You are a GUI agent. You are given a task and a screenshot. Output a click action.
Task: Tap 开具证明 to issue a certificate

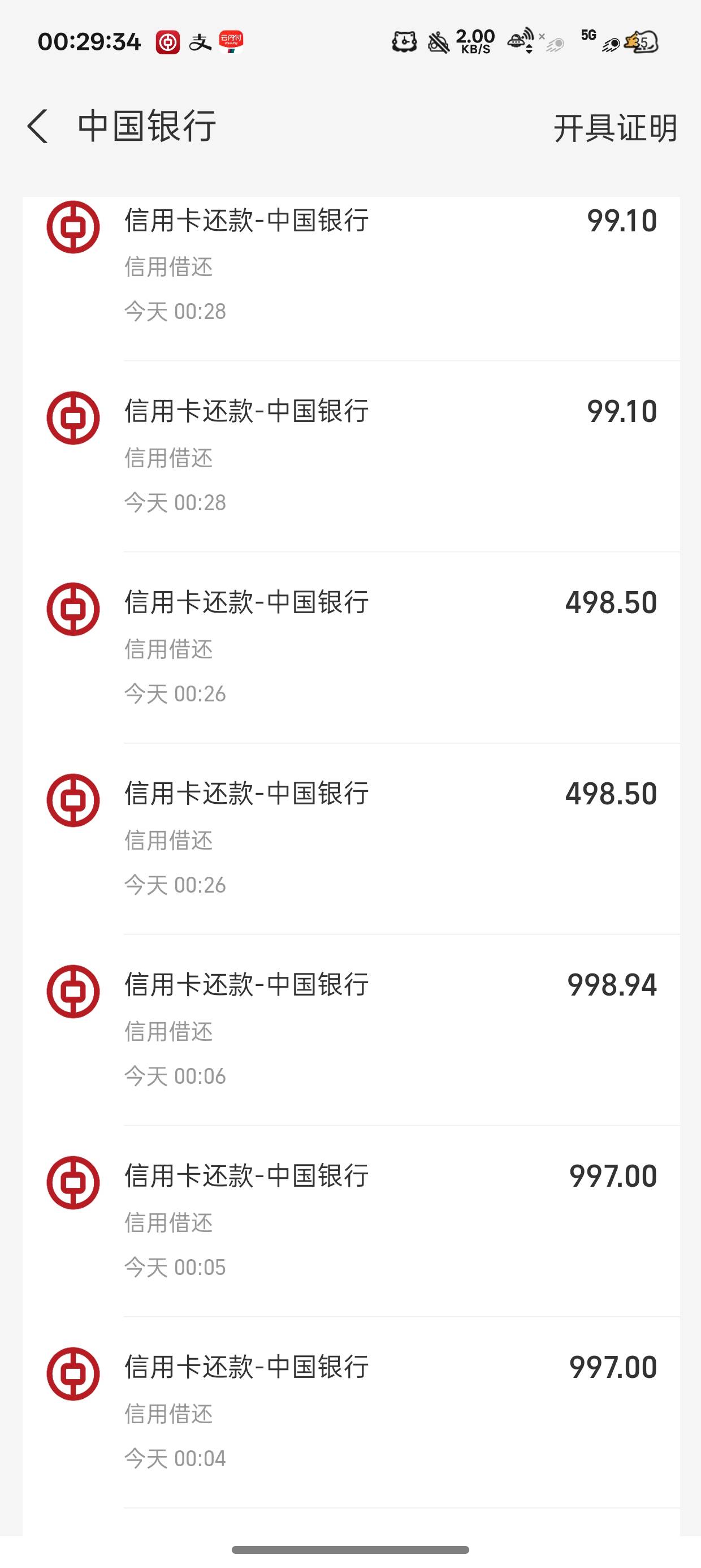point(615,128)
